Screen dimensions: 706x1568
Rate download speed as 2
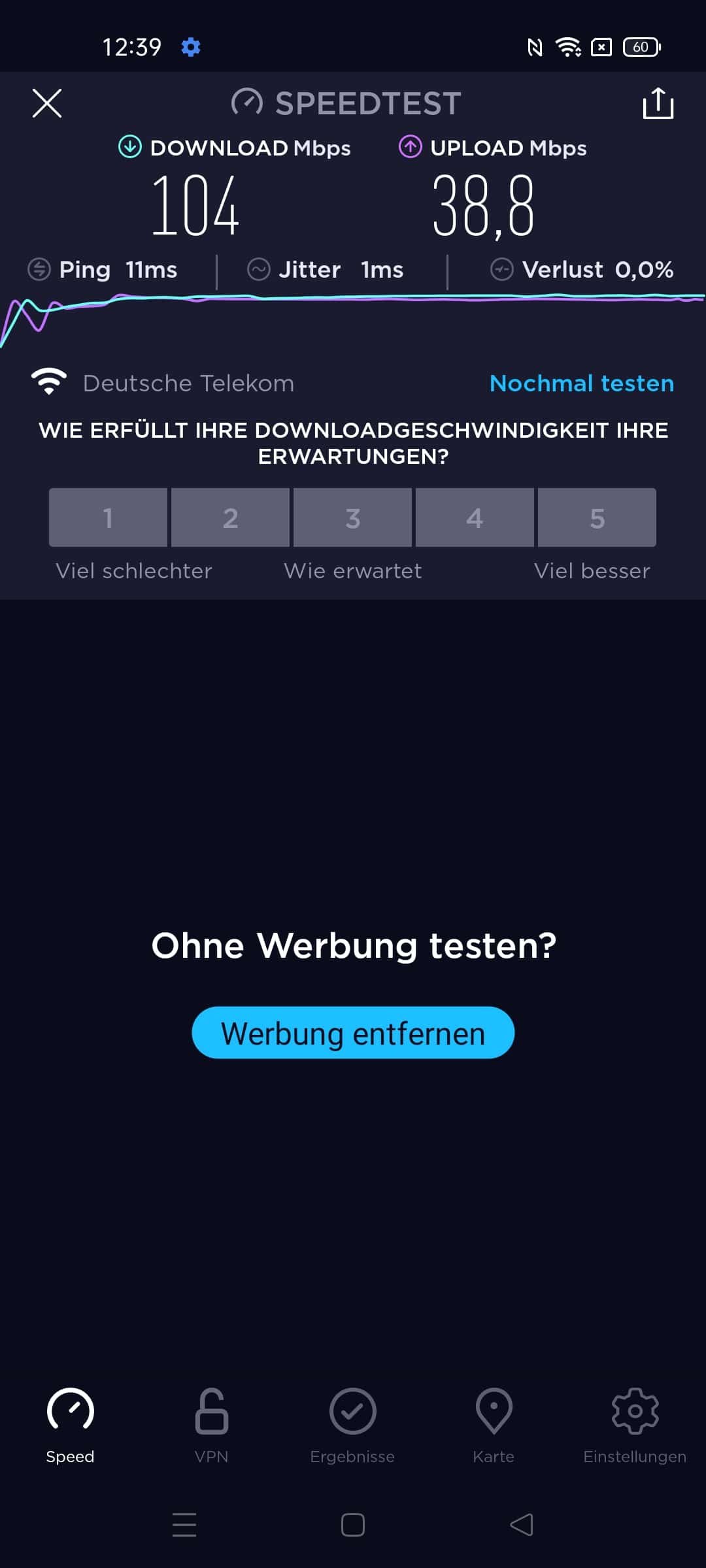click(230, 517)
